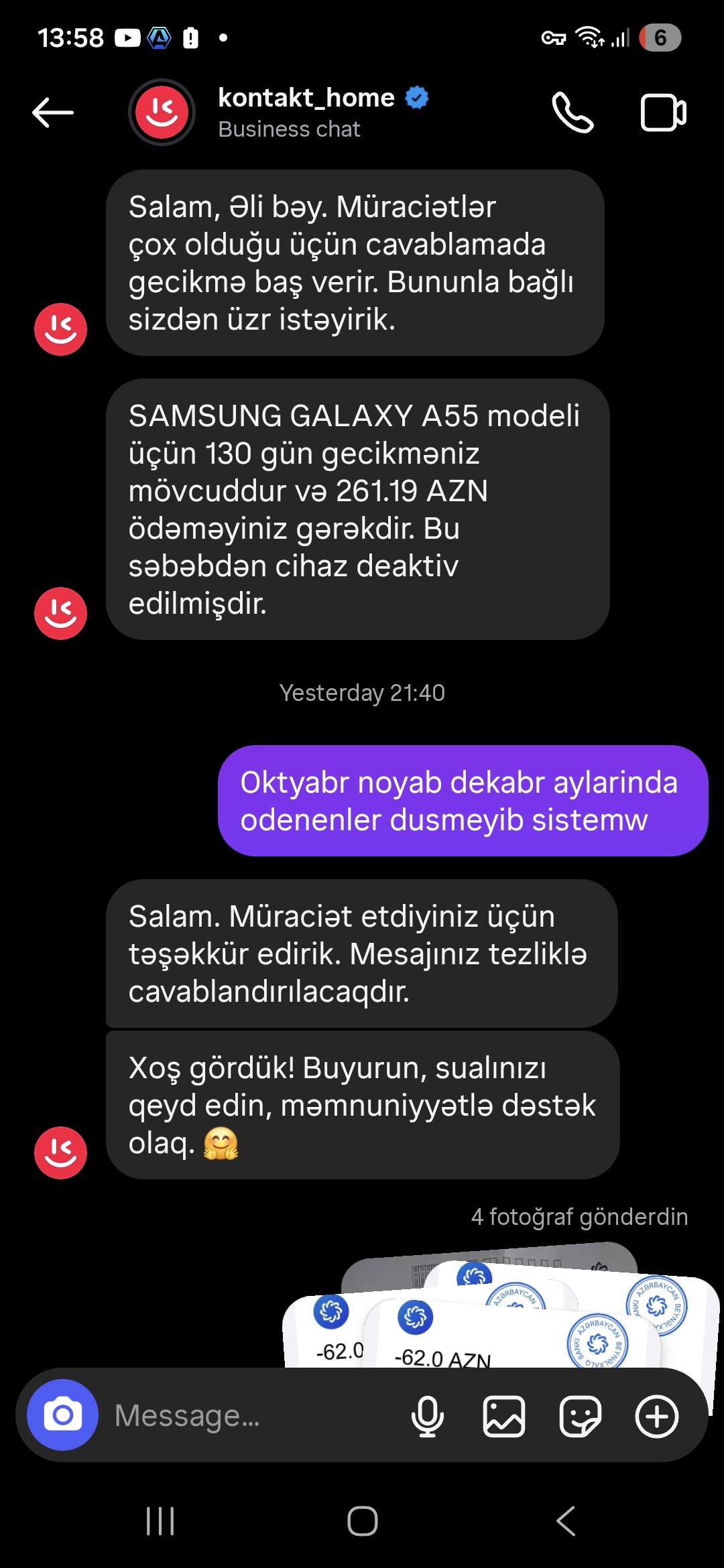Open the sticker picker
Viewport: 724px width, 1568px height.
580,1416
